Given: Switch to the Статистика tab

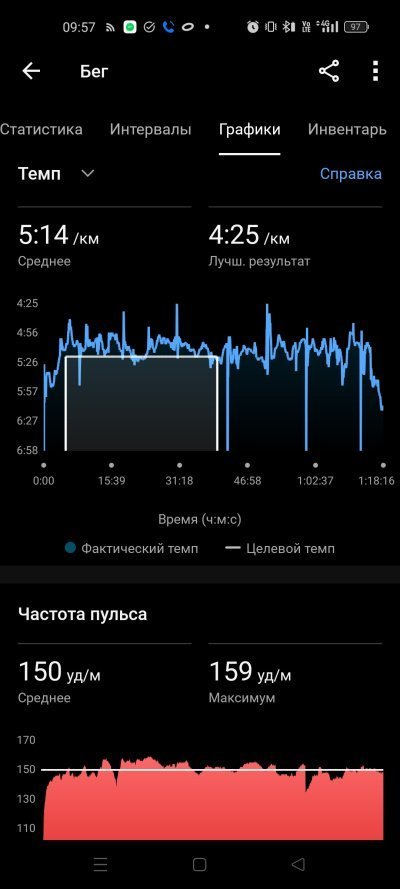Looking at the screenshot, I should coord(41,129).
